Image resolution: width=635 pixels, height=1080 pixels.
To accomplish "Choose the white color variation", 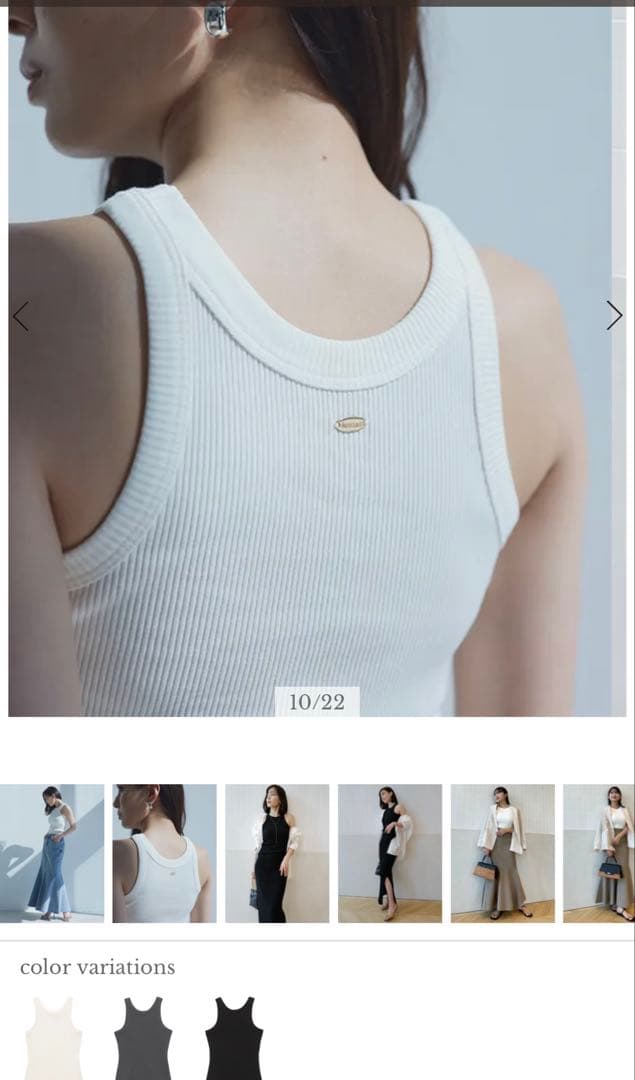I will point(53,1038).
